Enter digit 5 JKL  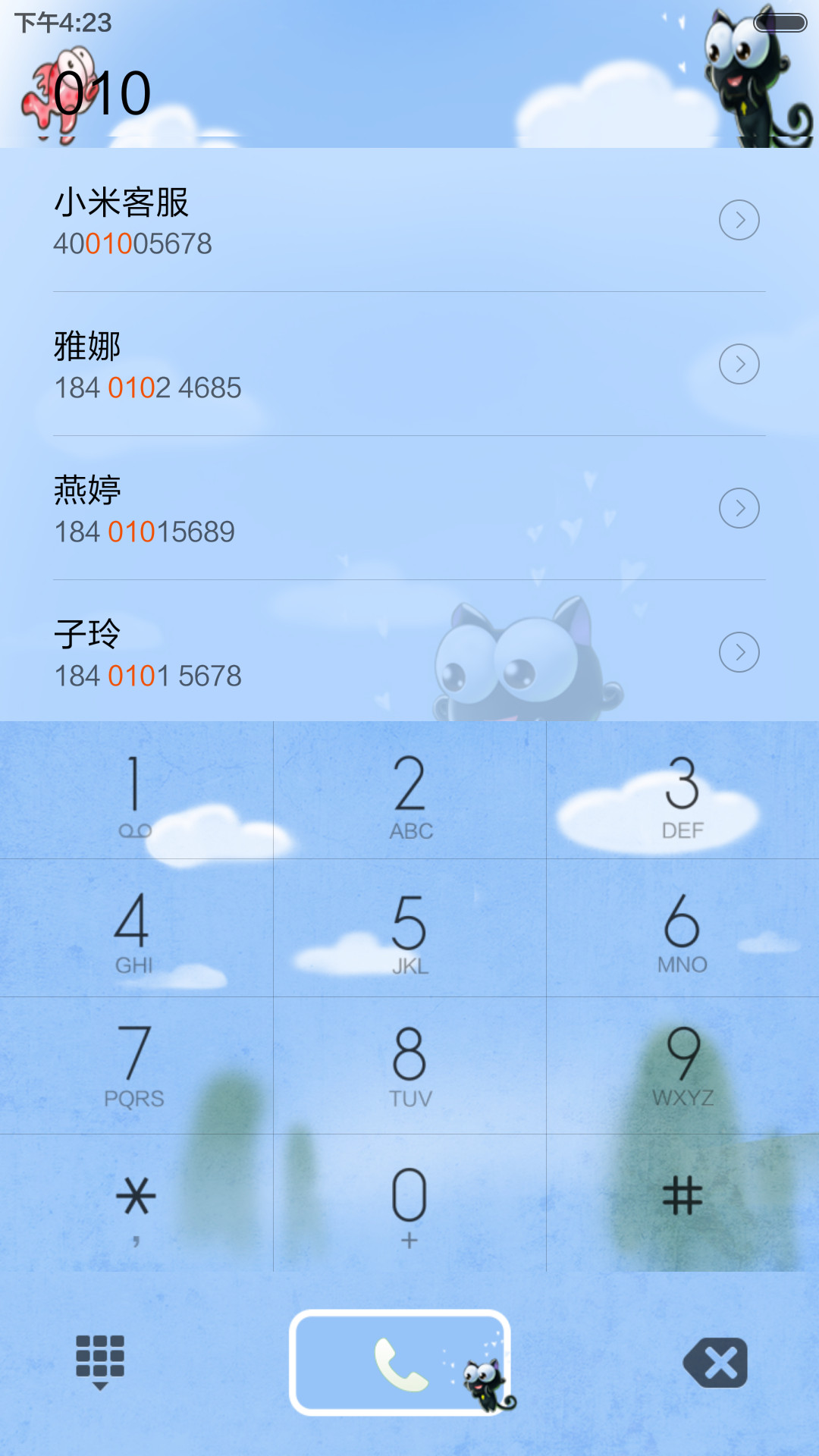coord(409,928)
